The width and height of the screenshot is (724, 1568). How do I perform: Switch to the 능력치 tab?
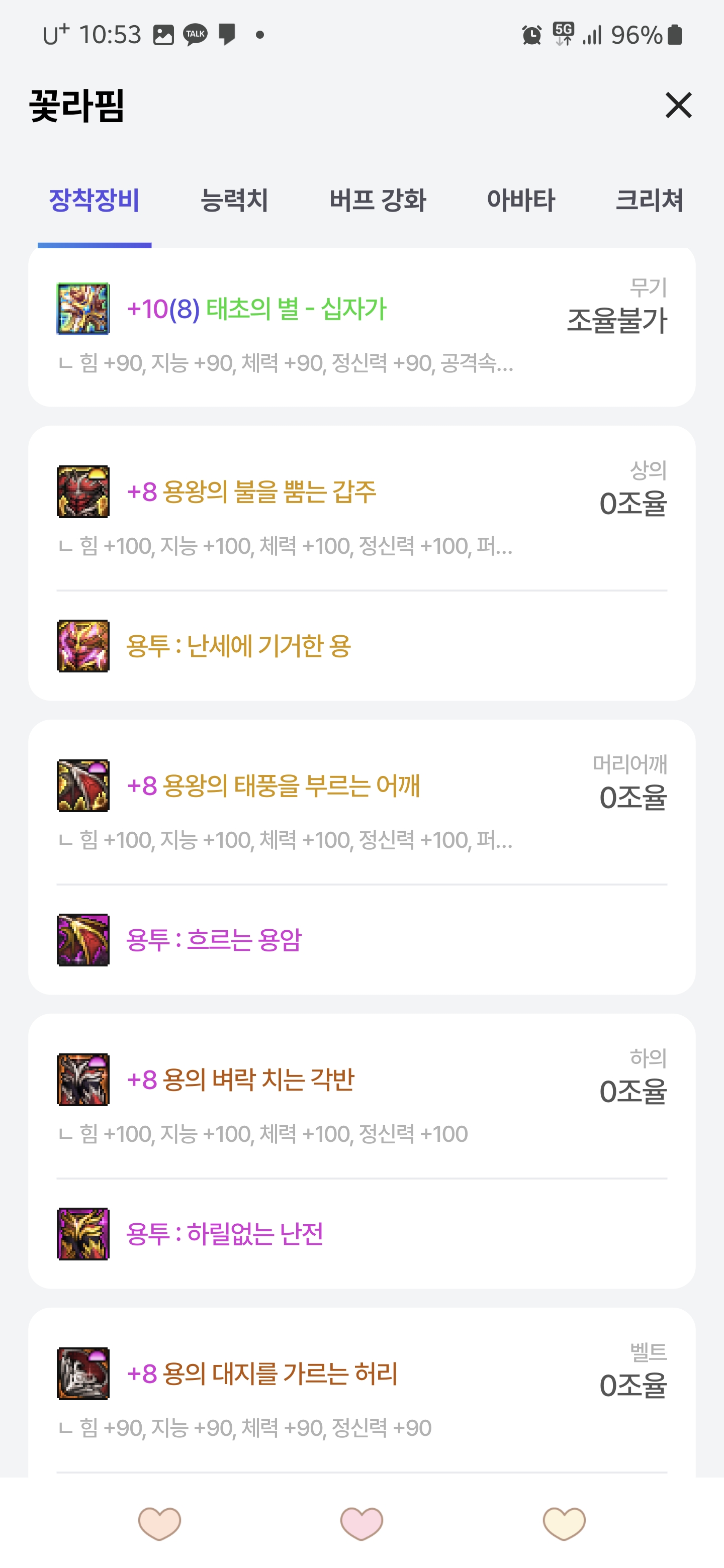(234, 200)
